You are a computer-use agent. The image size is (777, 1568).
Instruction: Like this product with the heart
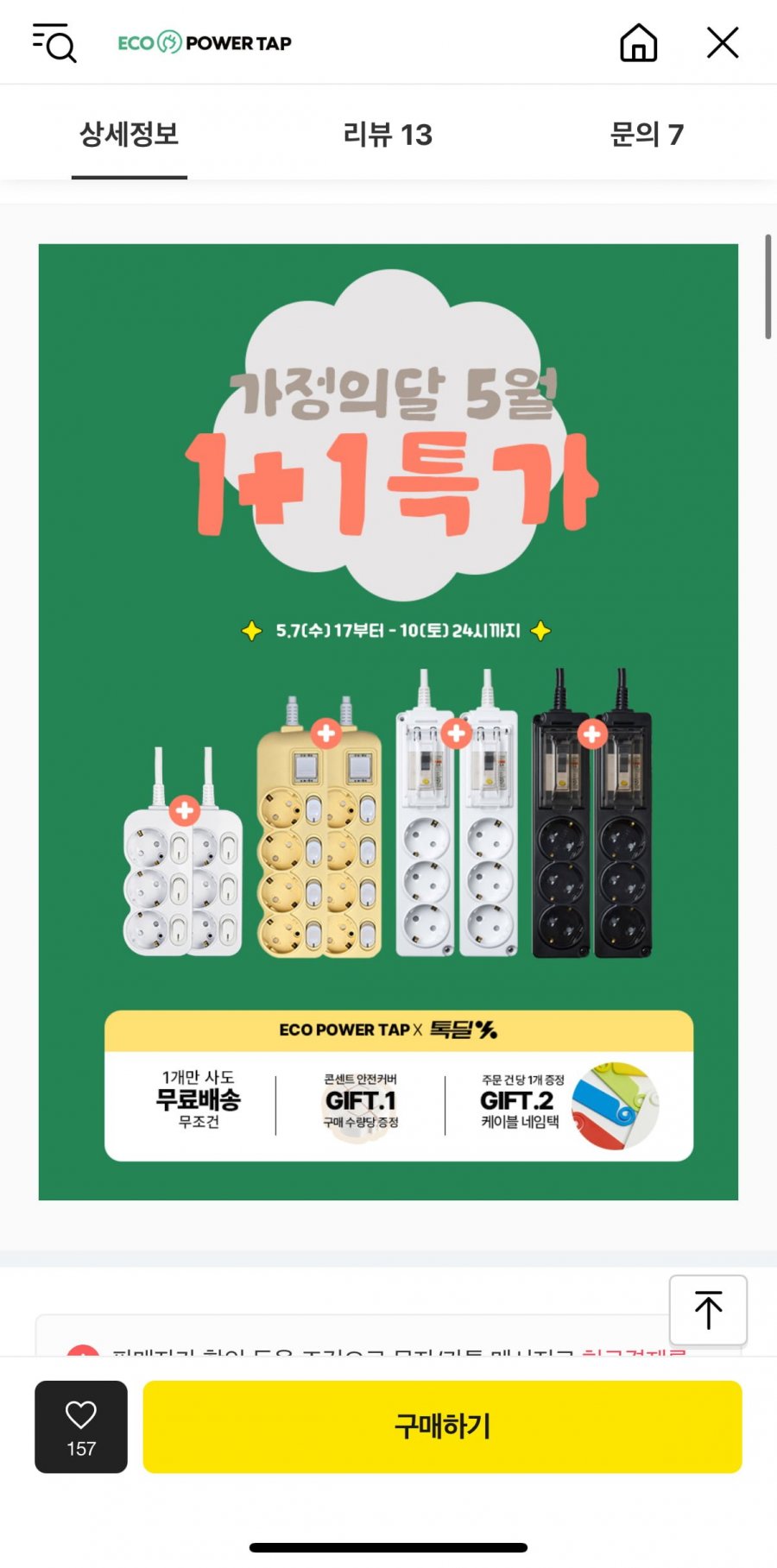click(81, 1426)
